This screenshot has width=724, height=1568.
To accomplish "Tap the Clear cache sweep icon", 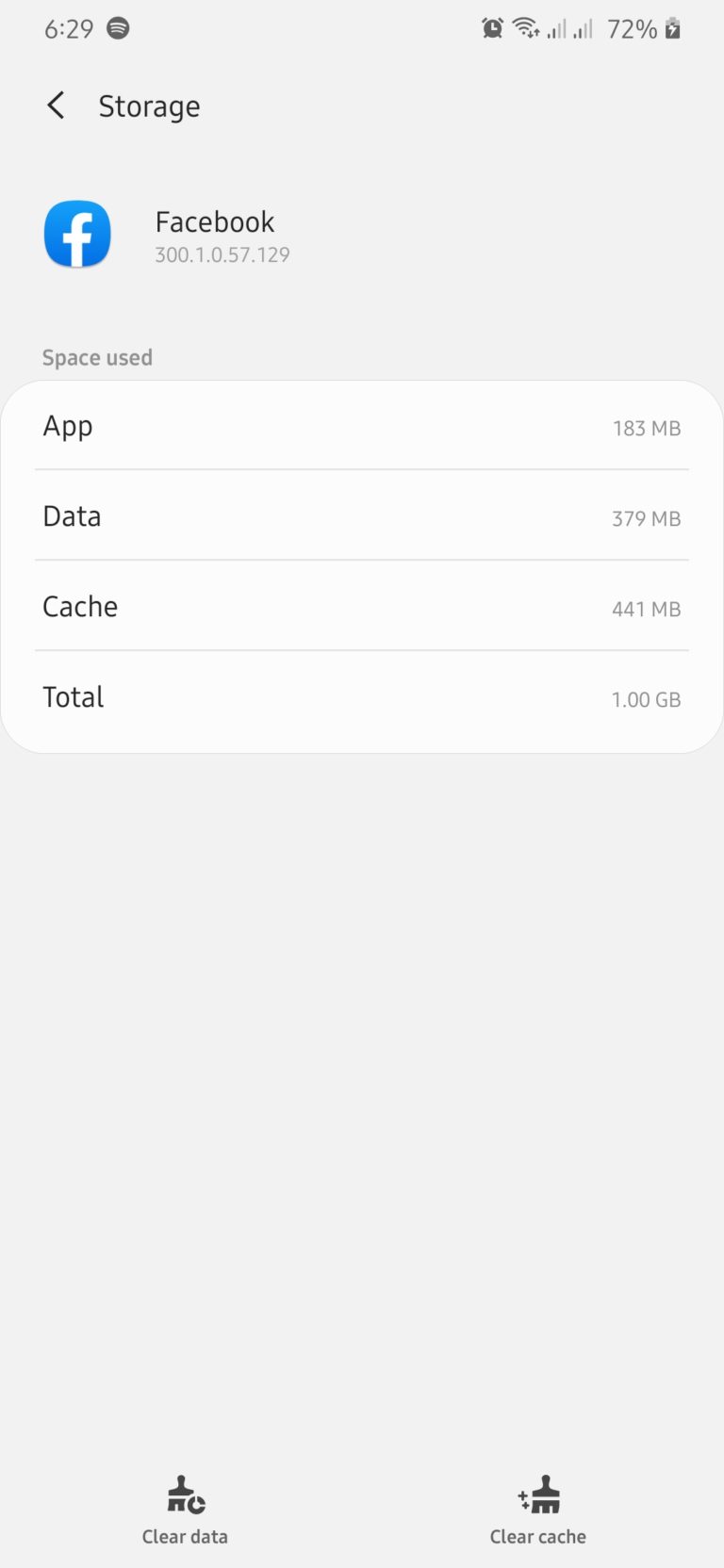I will [x=537, y=1496].
